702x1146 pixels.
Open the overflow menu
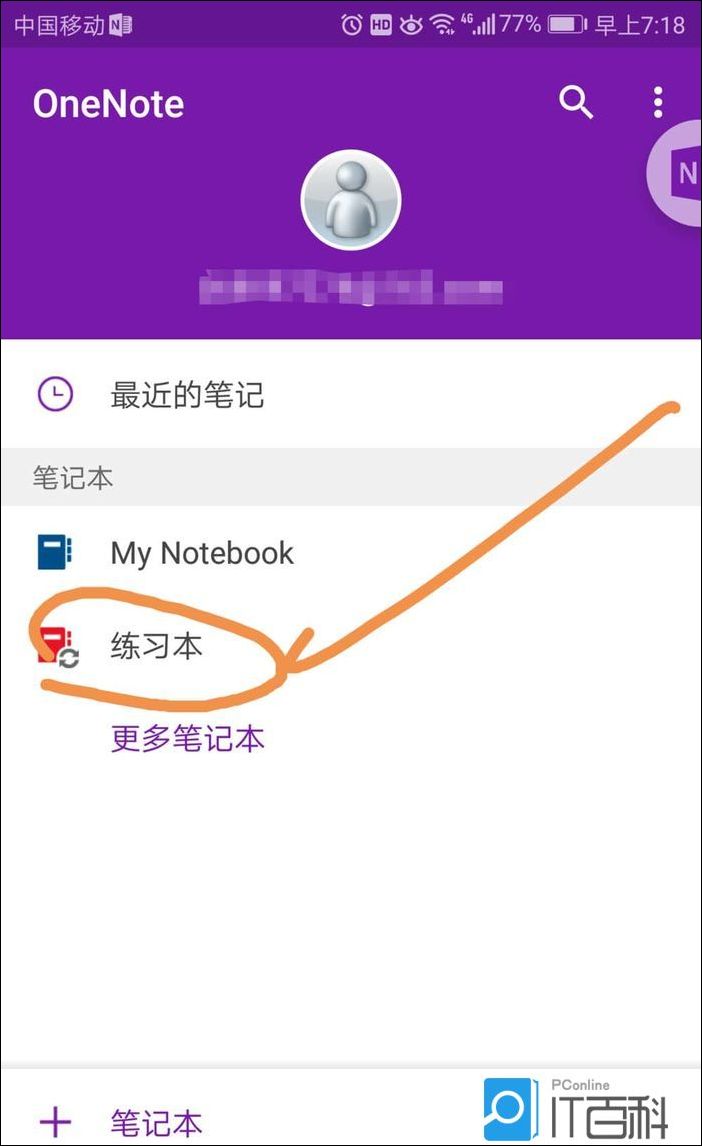[657, 102]
